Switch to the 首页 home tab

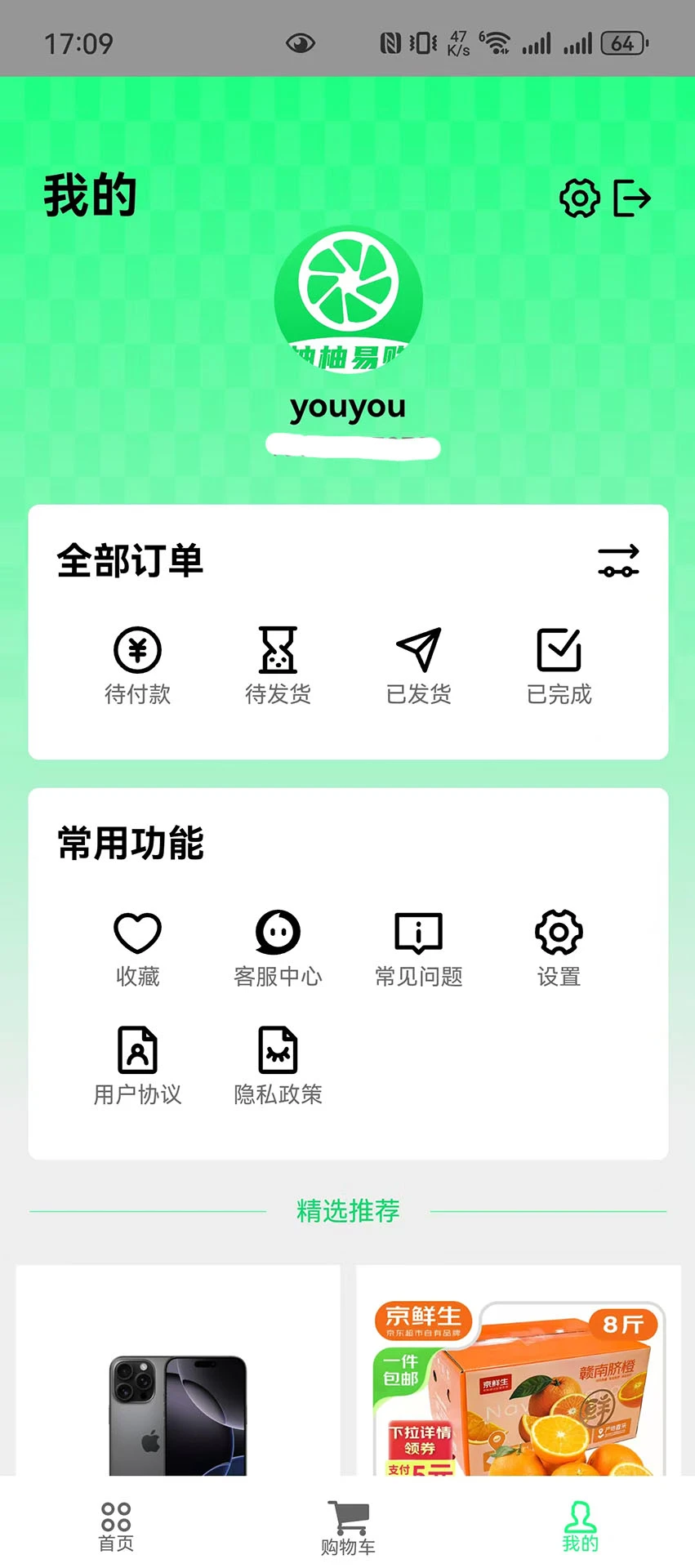116,1526
